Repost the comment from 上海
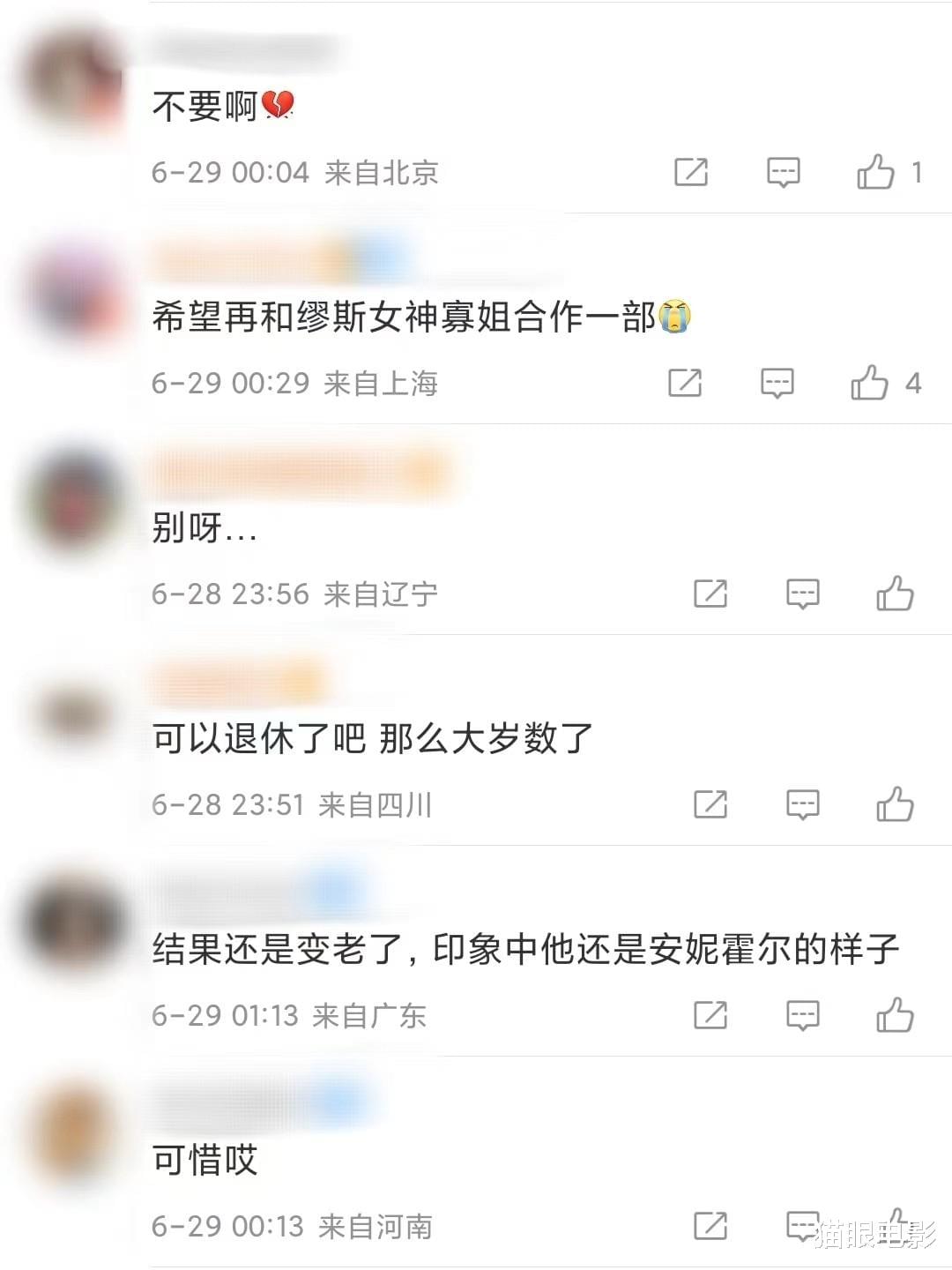 click(x=685, y=383)
